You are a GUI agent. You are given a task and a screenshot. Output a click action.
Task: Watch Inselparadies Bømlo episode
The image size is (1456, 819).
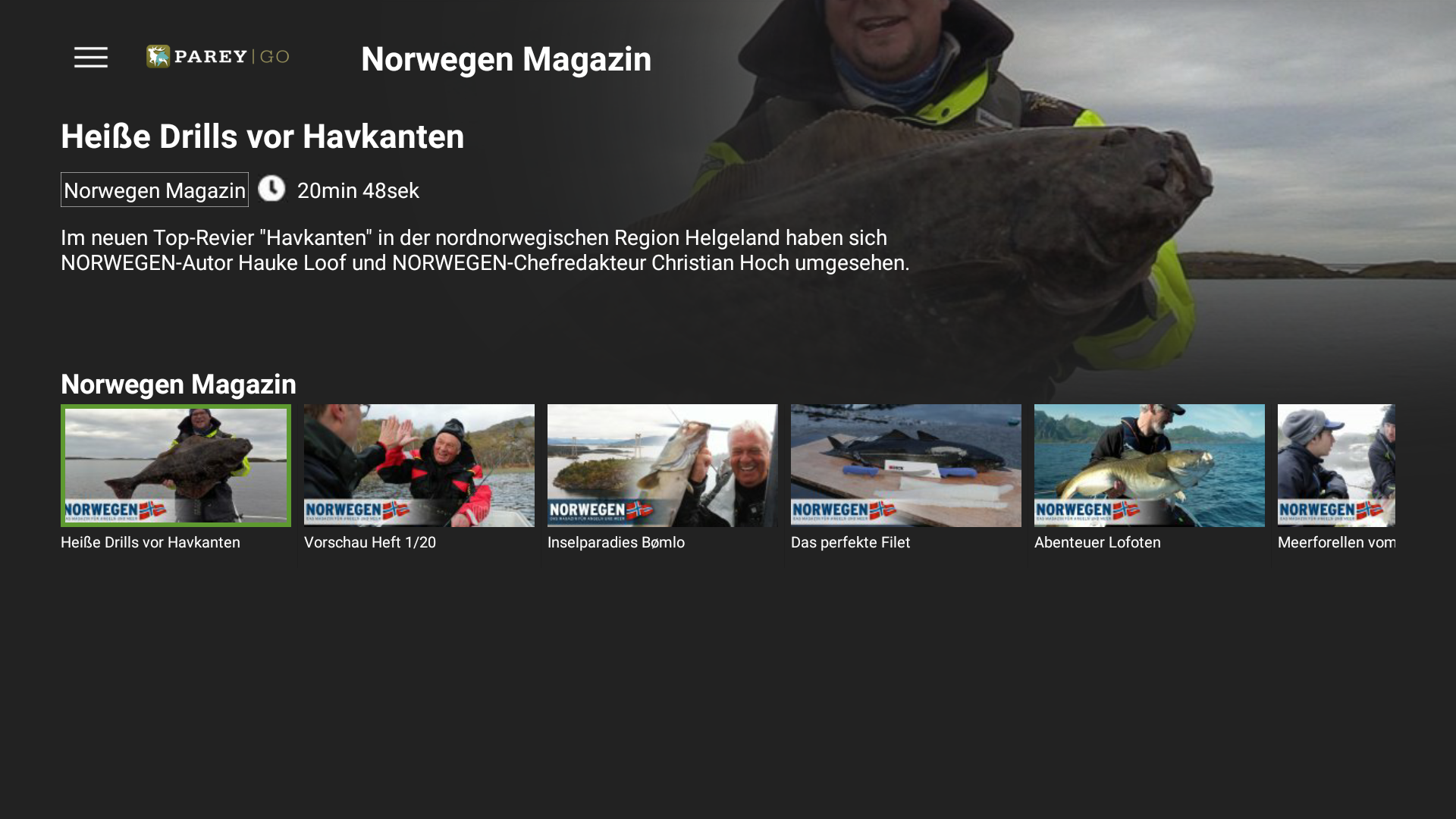(663, 466)
